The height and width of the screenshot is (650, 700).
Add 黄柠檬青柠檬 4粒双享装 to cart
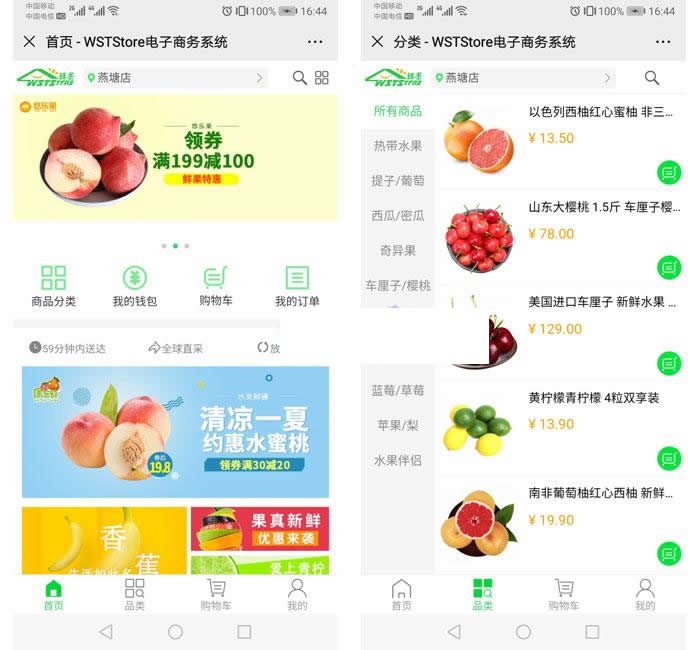pyautogui.click(x=669, y=458)
